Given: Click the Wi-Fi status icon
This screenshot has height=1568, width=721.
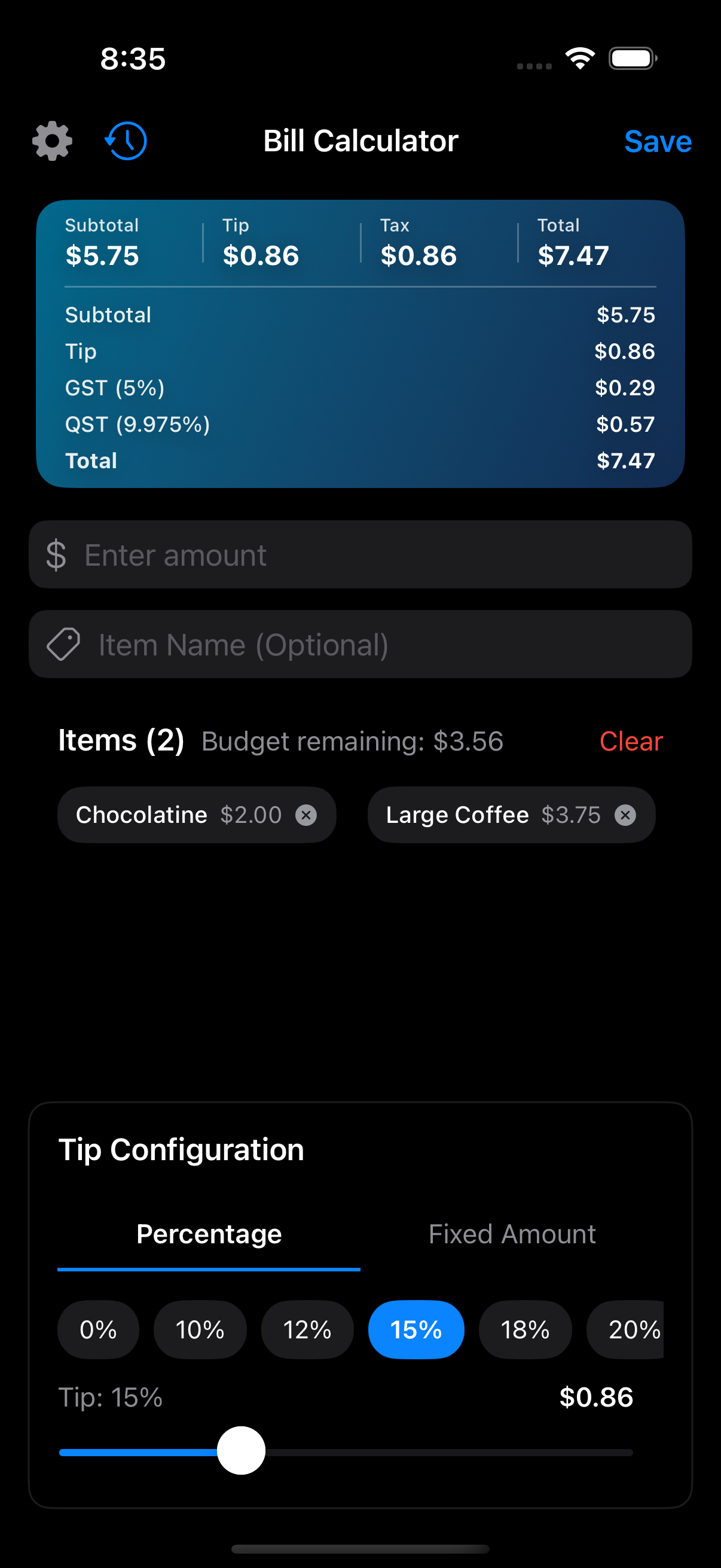Looking at the screenshot, I should [x=580, y=57].
